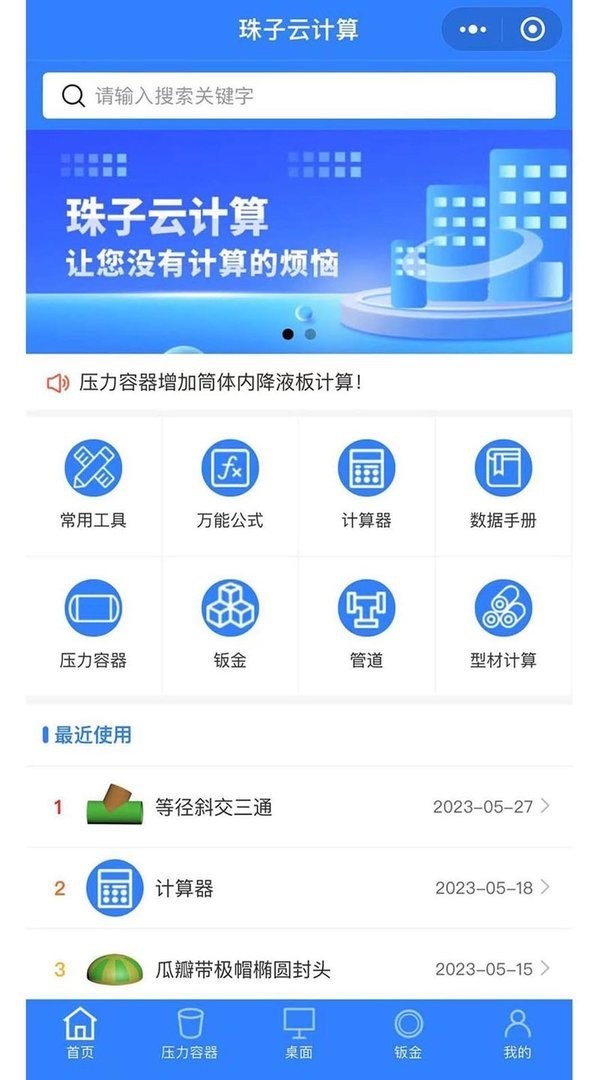Switch to the 压力容器 bottom tab
The image size is (608, 1080).
[x=189, y=1034]
